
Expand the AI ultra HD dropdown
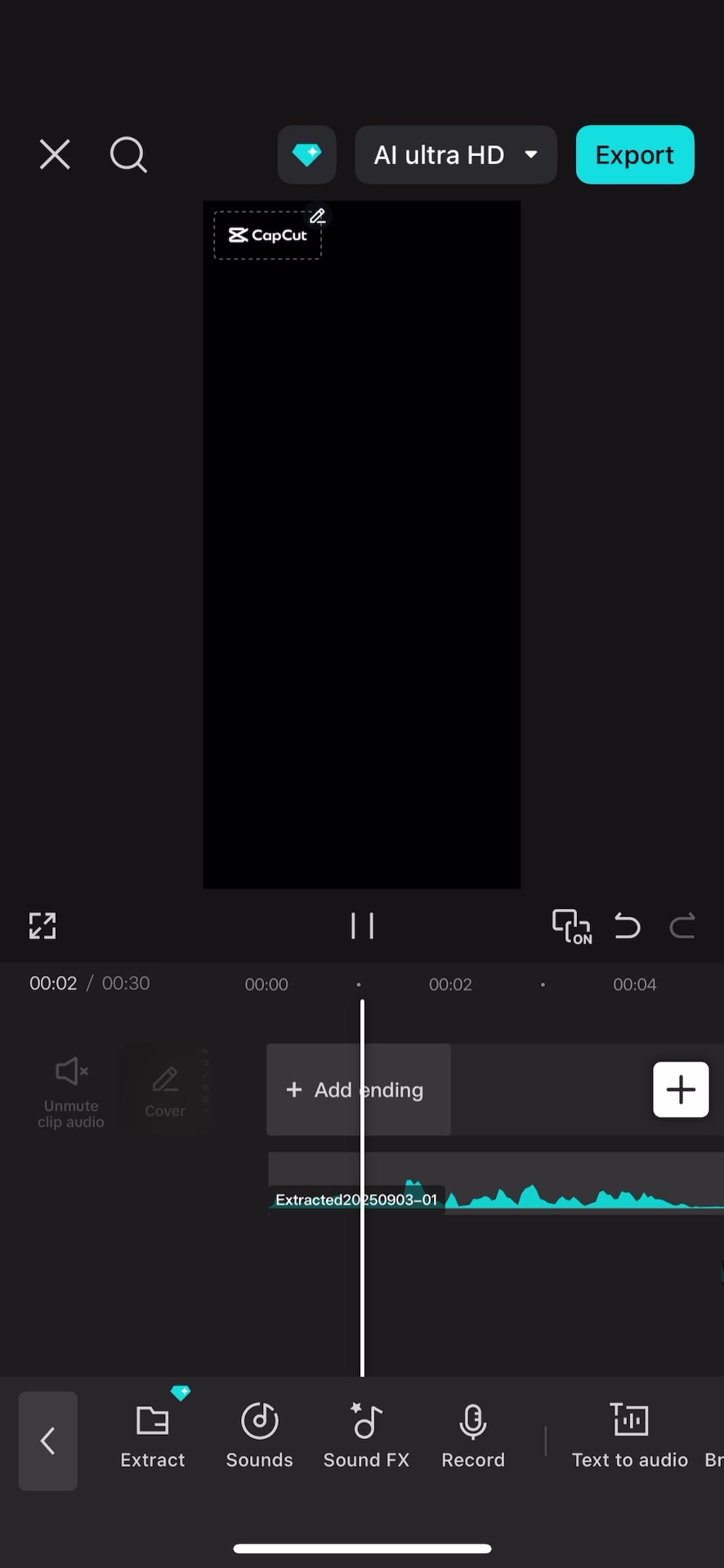(455, 154)
